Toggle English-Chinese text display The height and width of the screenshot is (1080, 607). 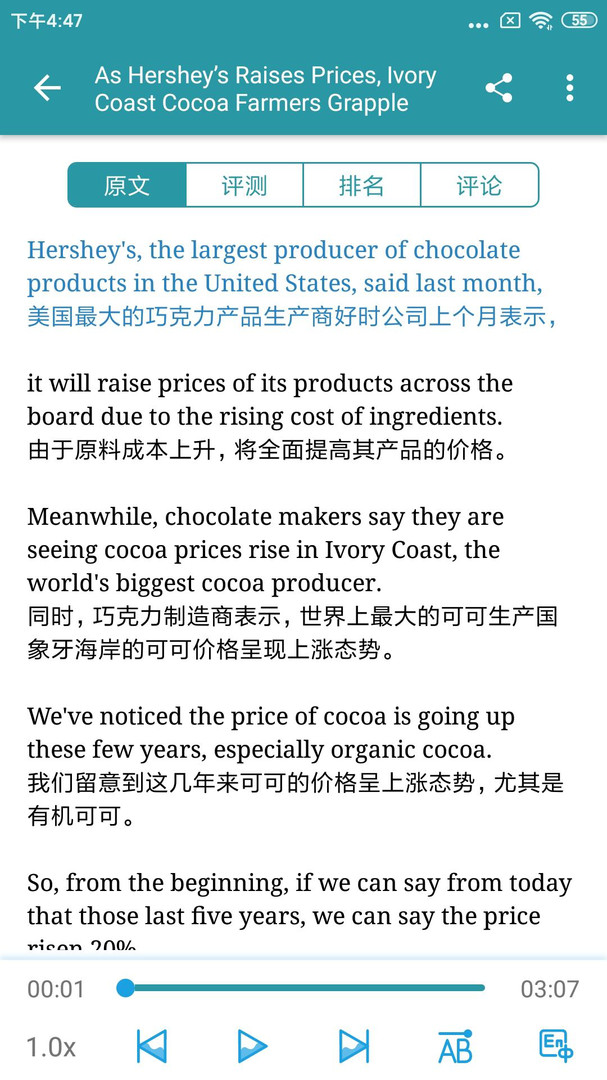(556, 1045)
